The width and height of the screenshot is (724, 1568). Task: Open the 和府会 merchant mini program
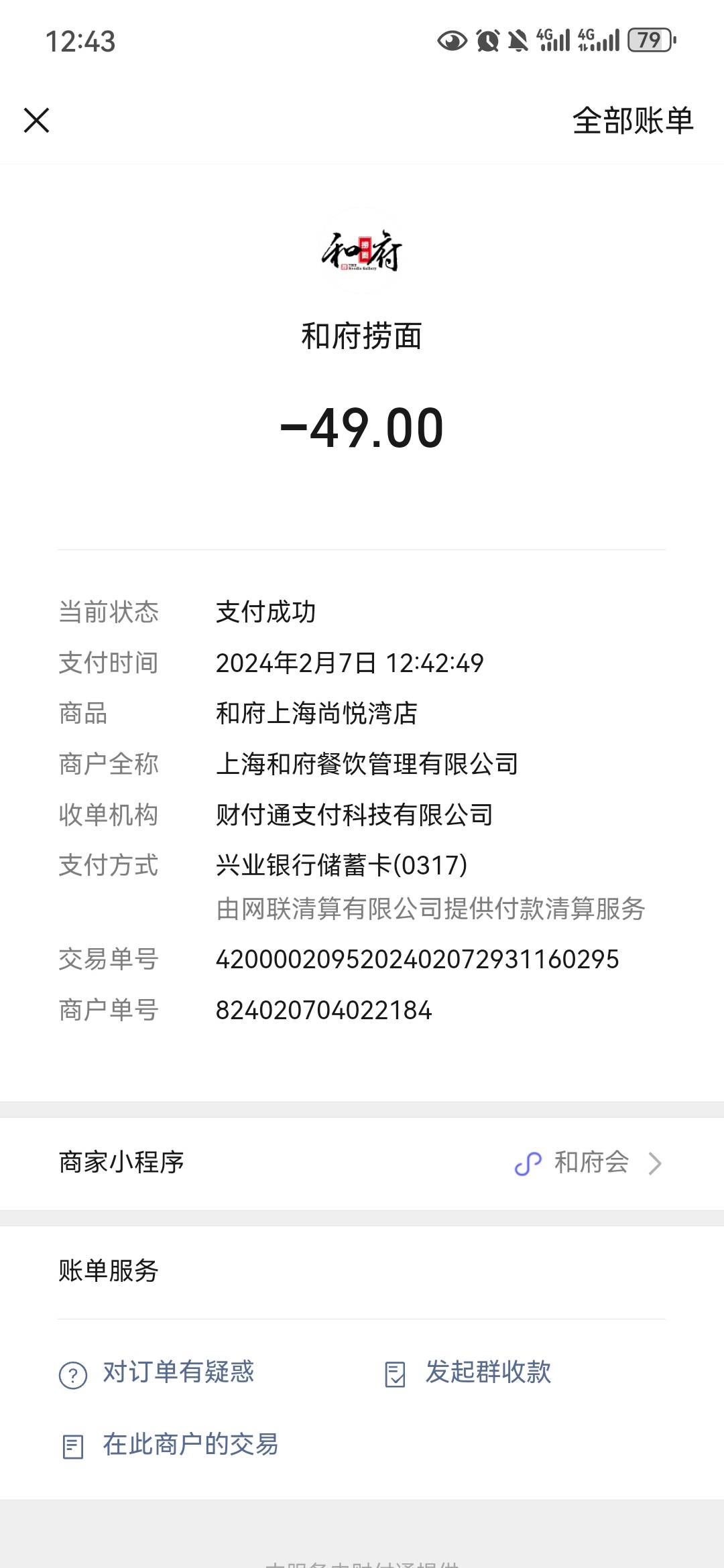pos(362,1163)
